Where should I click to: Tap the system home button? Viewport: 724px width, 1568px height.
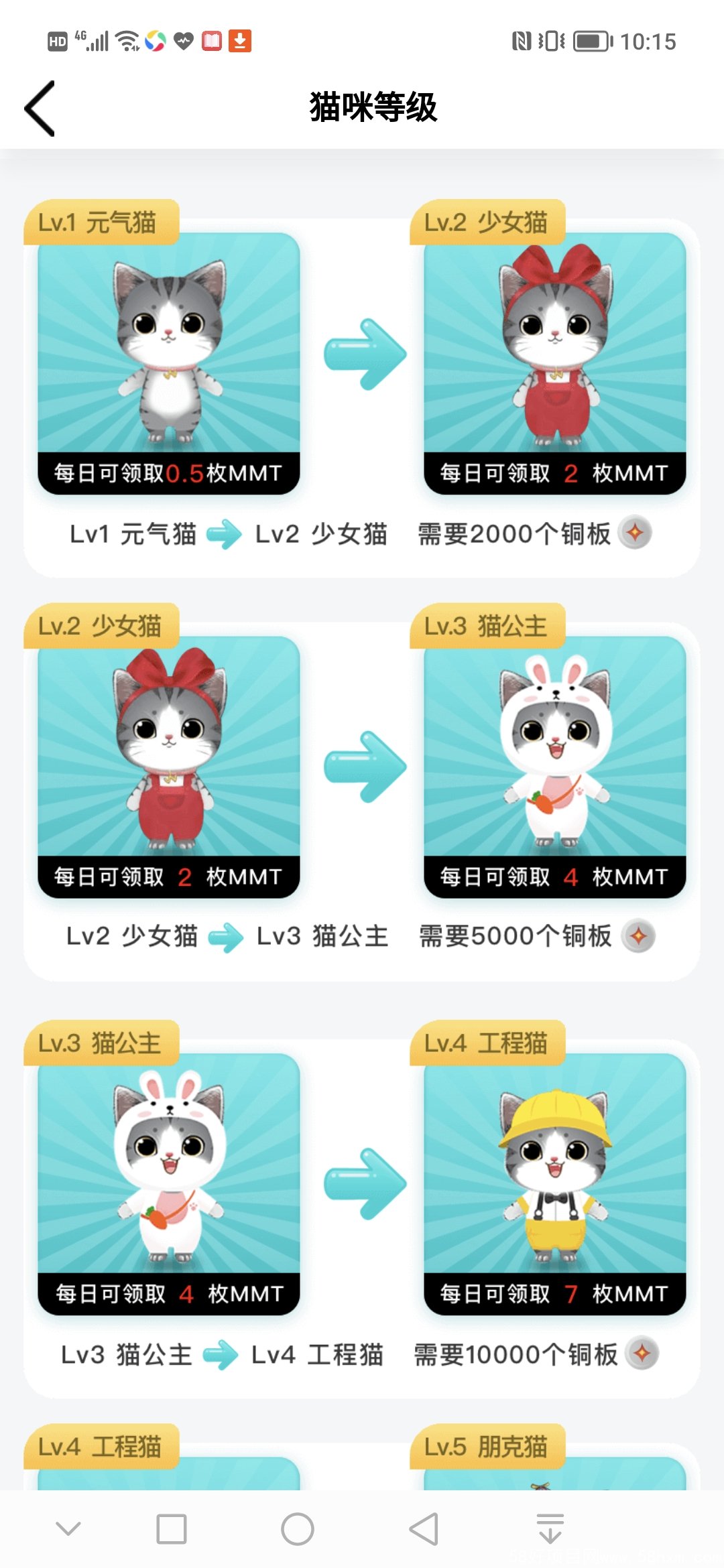[x=297, y=1529]
